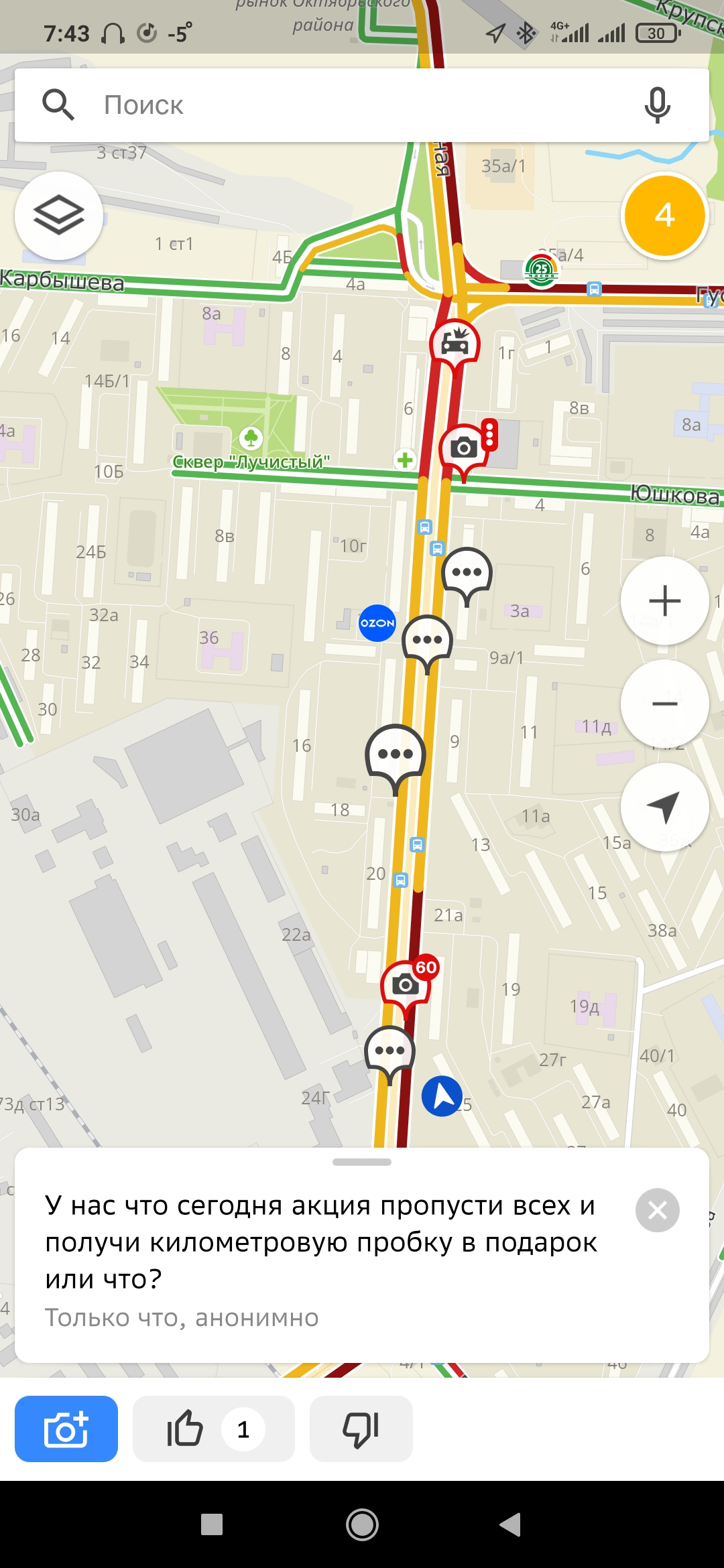Zoom in the map with plus
The image size is (724, 1568).
pos(664,600)
